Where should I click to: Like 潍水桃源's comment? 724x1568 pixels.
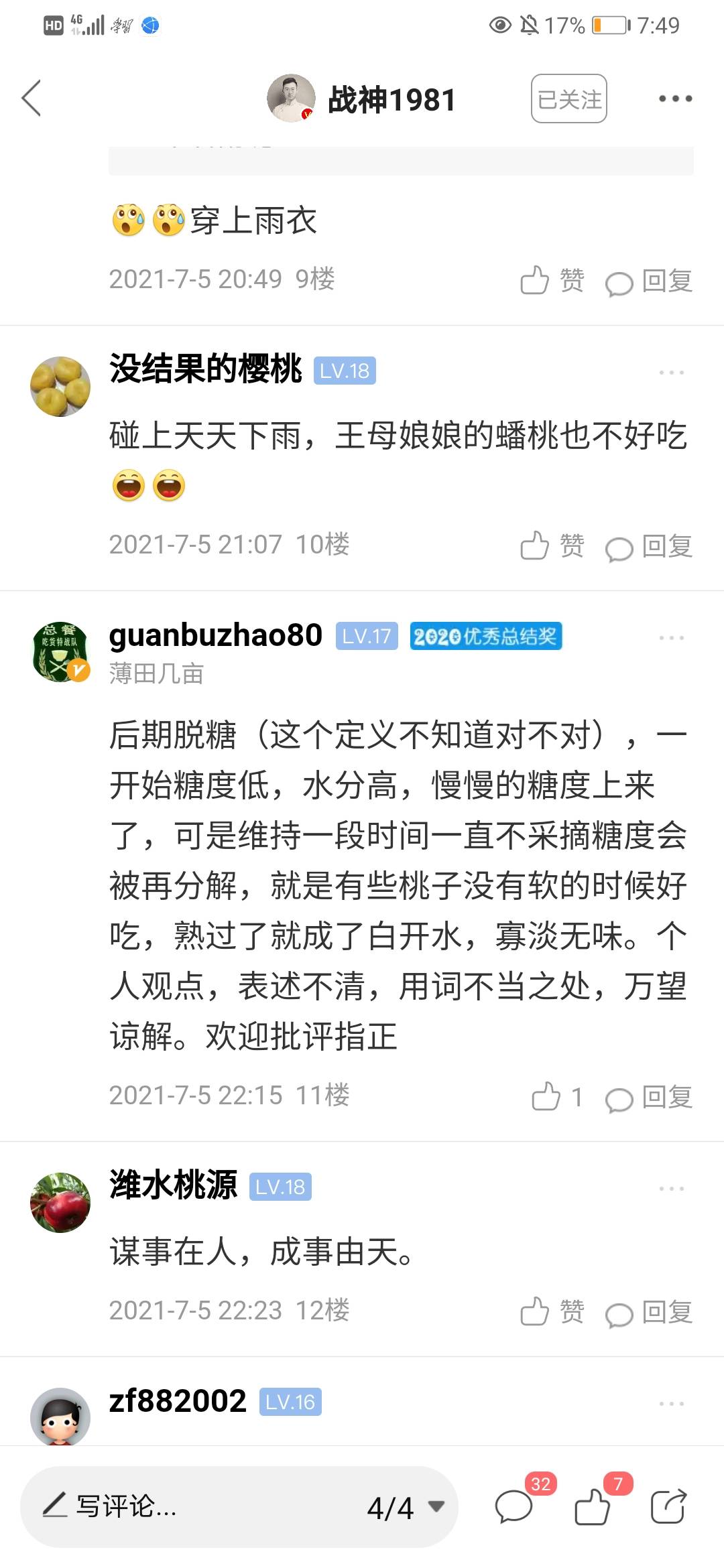(552, 1311)
